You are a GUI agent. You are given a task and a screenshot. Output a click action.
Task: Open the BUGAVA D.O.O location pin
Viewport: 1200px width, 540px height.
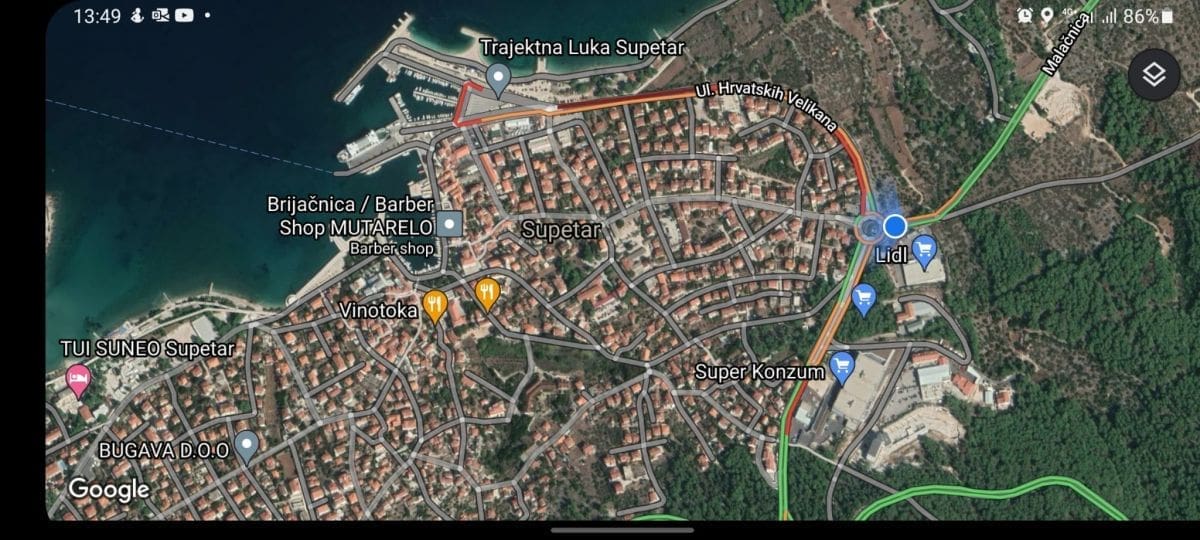(x=247, y=445)
